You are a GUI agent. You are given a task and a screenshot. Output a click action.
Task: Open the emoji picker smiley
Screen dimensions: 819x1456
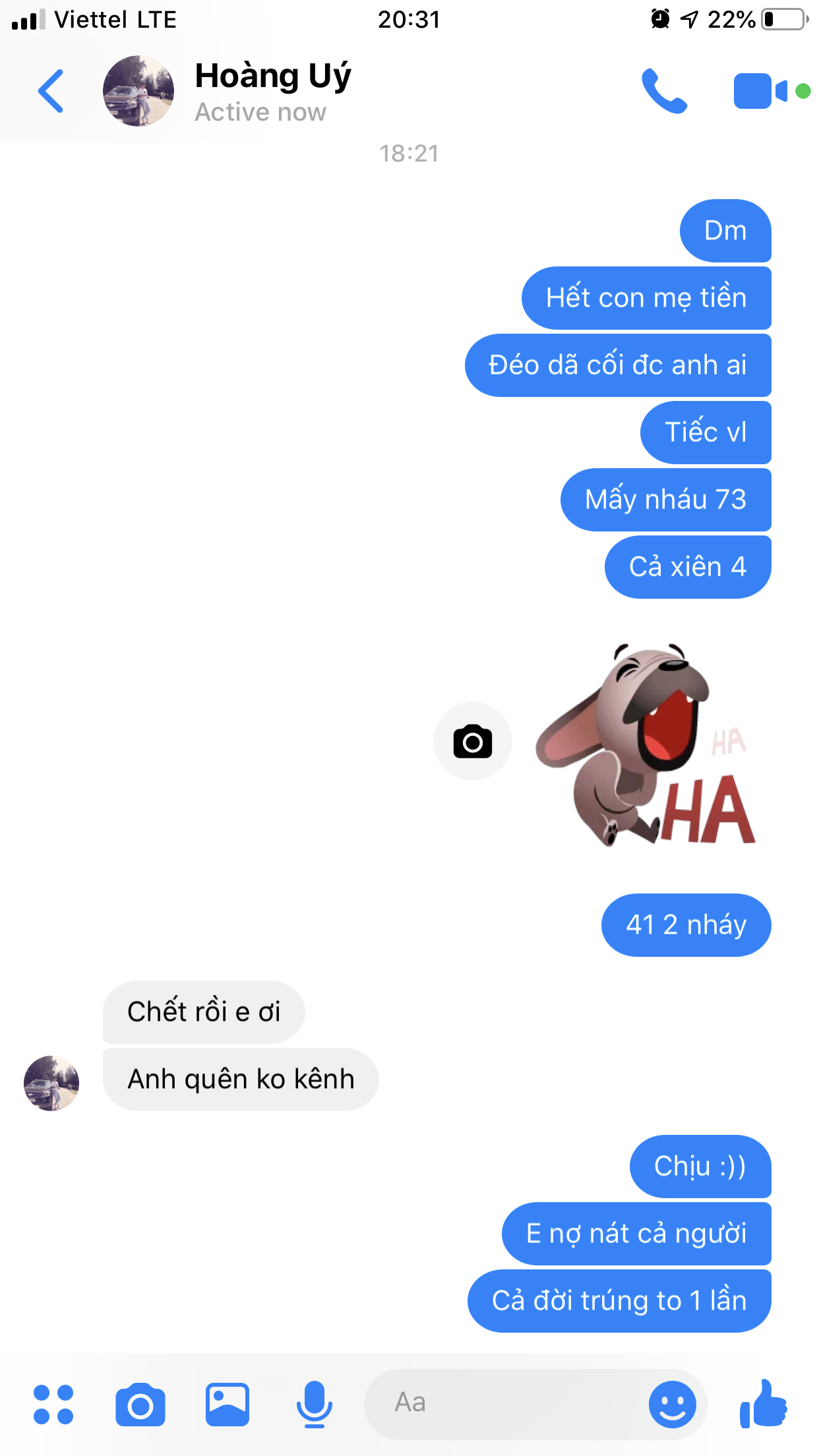(x=673, y=1405)
